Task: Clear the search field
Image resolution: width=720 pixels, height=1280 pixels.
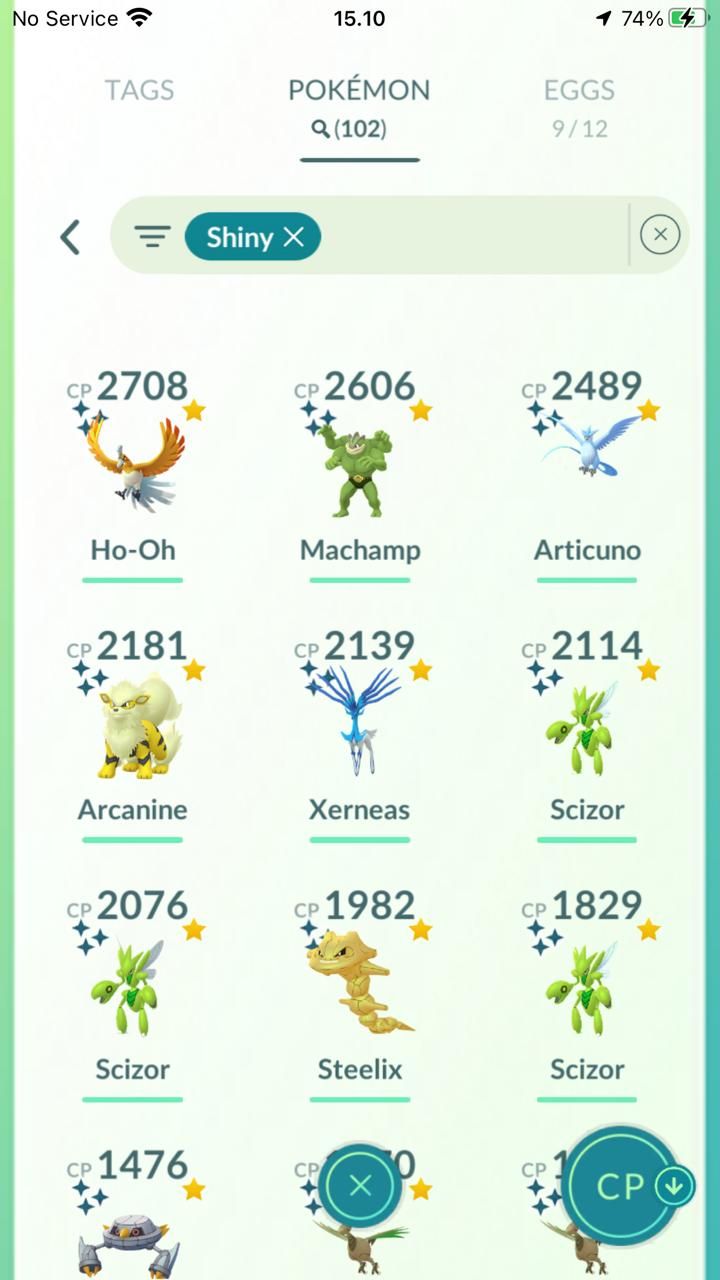Action: point(660,235)
